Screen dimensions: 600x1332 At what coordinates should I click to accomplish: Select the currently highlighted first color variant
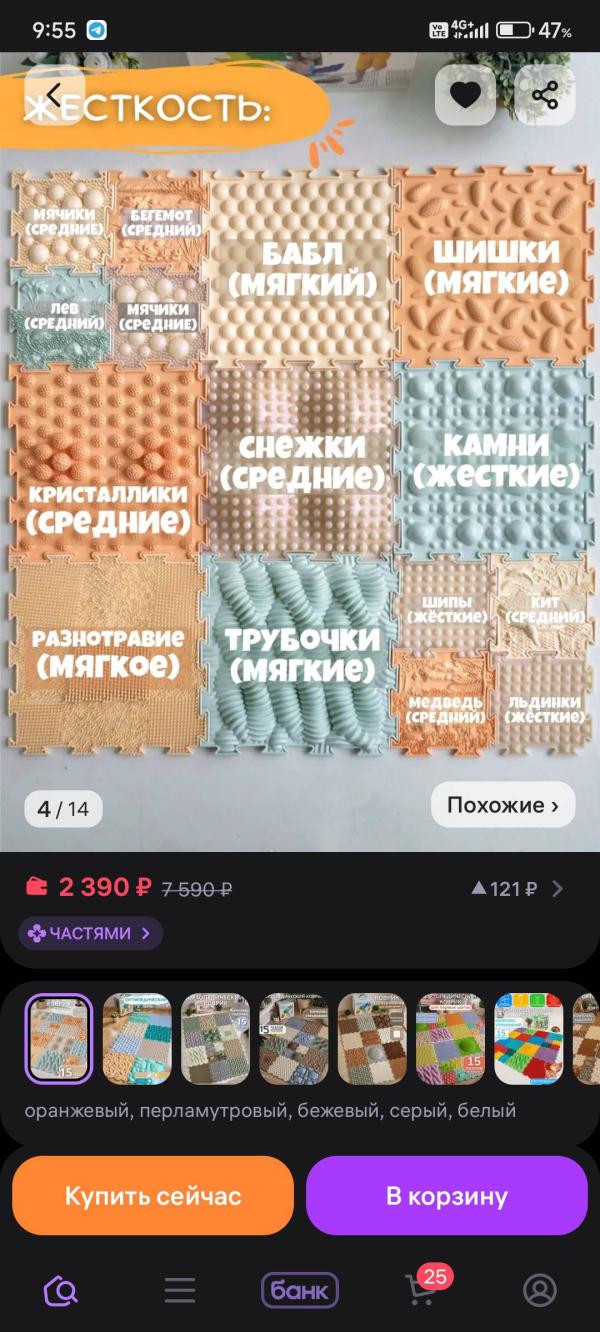(58, 1038)
